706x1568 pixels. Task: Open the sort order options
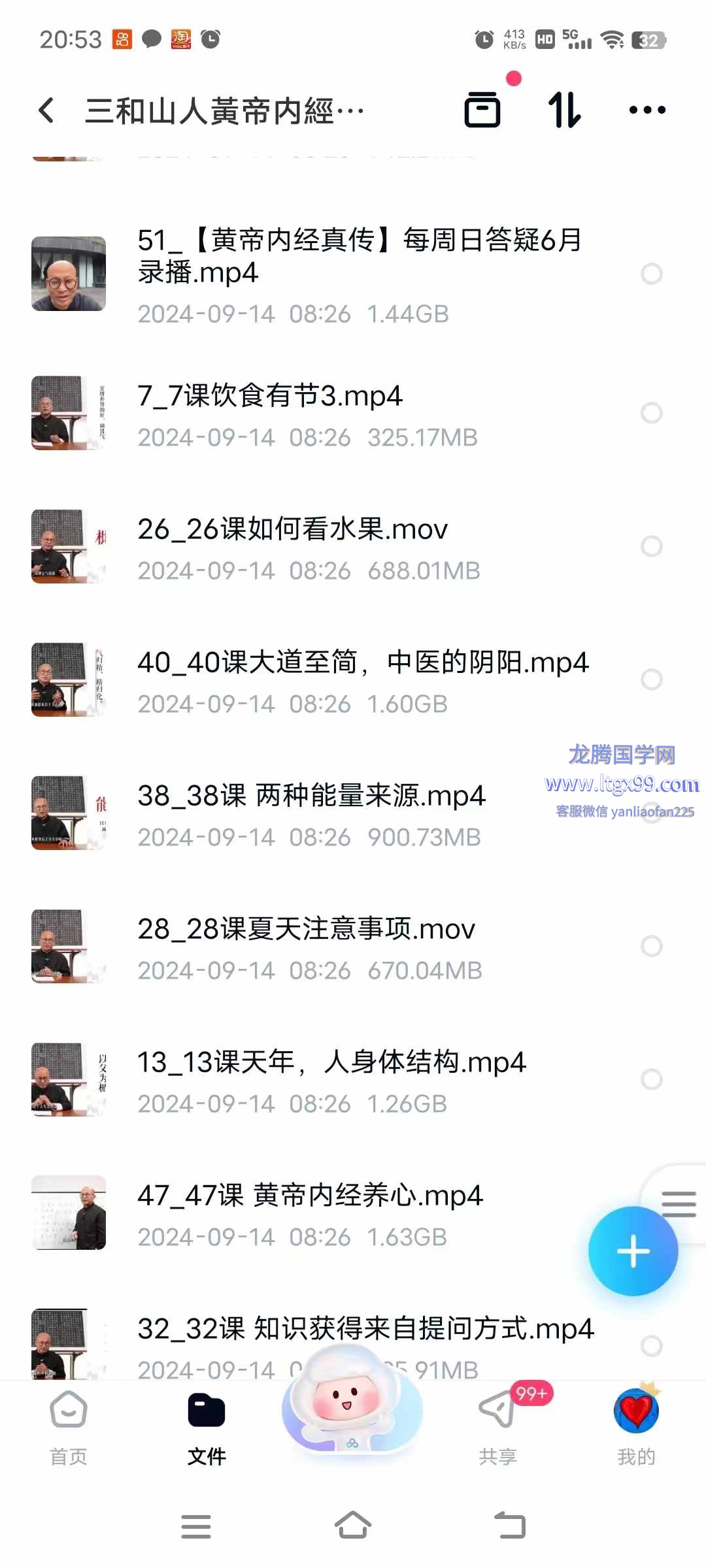[564, 110]
